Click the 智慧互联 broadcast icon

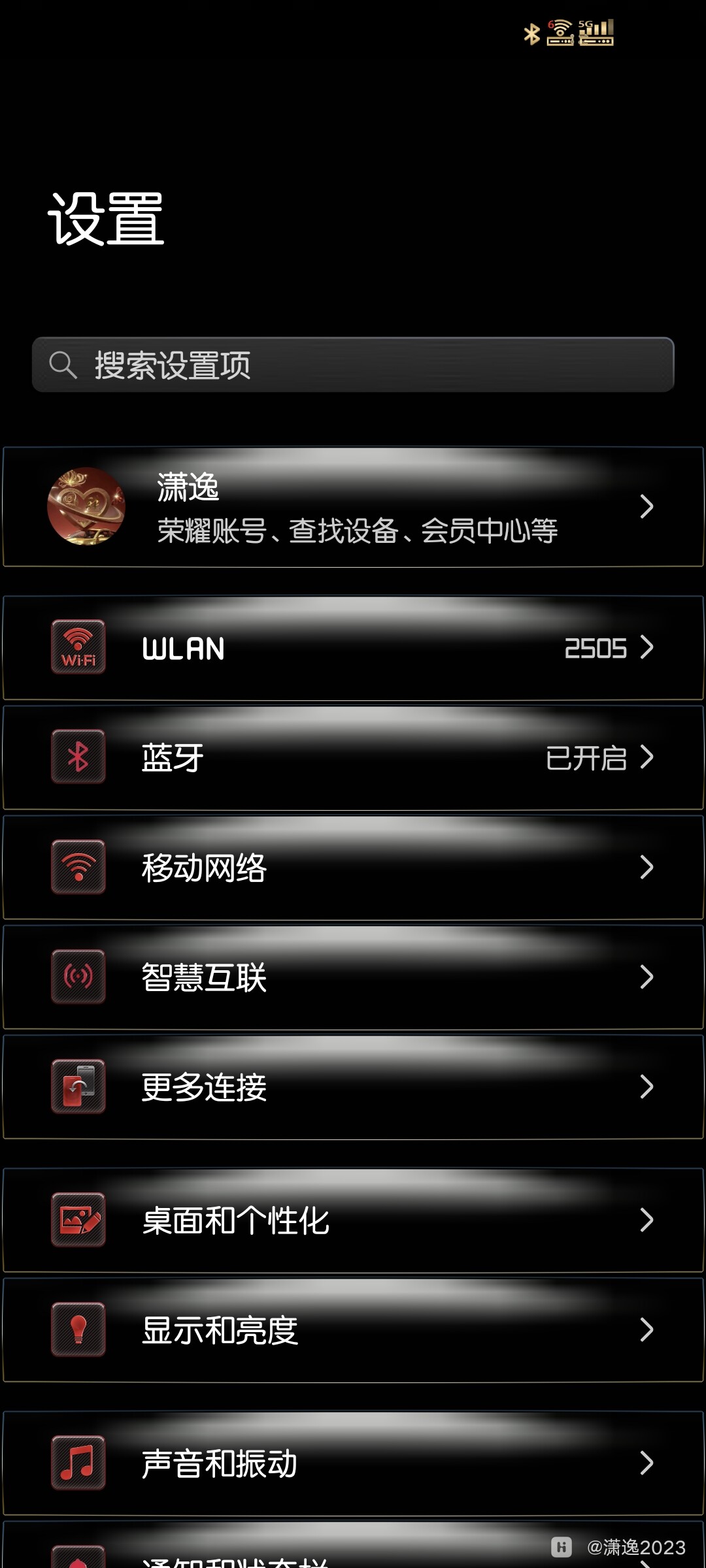coord(77,977)
